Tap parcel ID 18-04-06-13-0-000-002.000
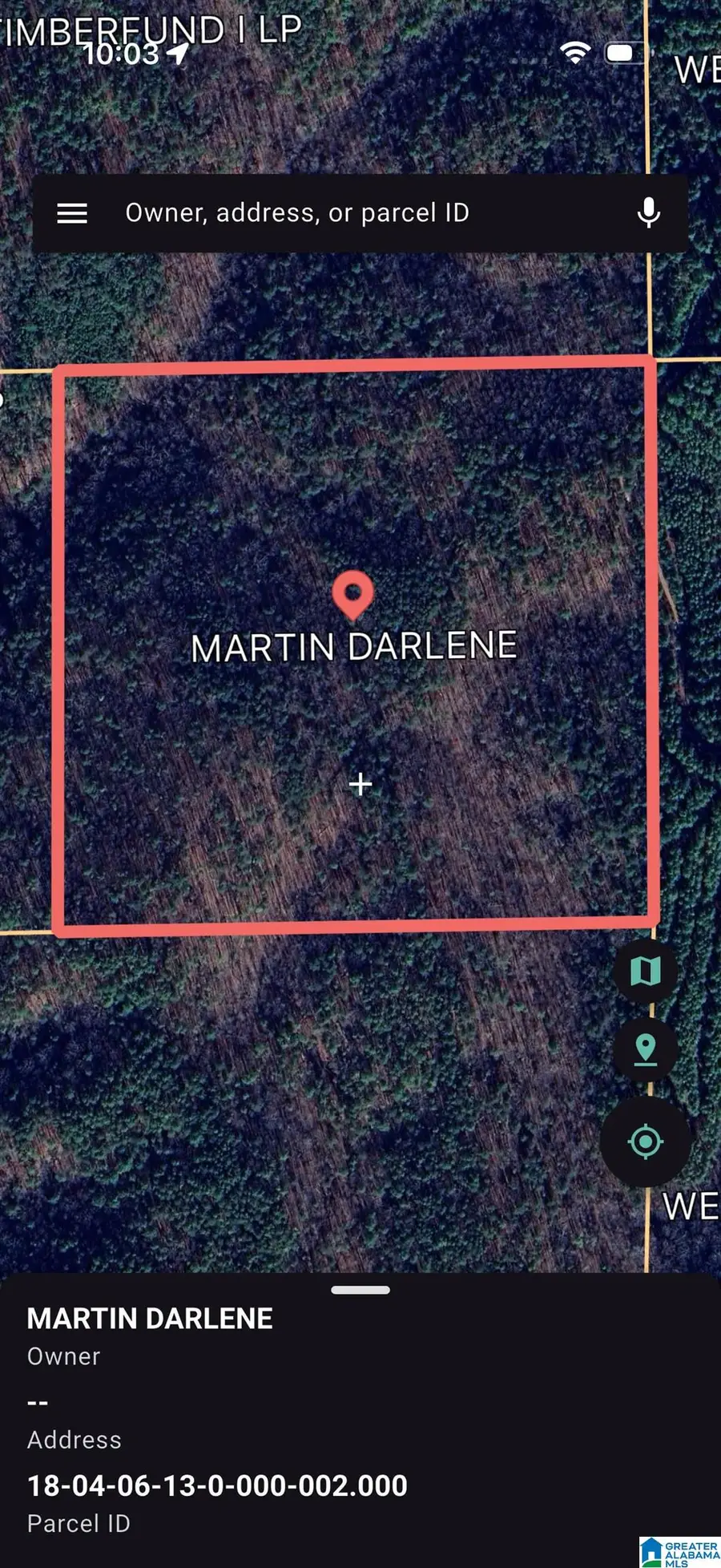Screen dimensions: 721x1568 pyautogui.click(x=216, y=1484)
